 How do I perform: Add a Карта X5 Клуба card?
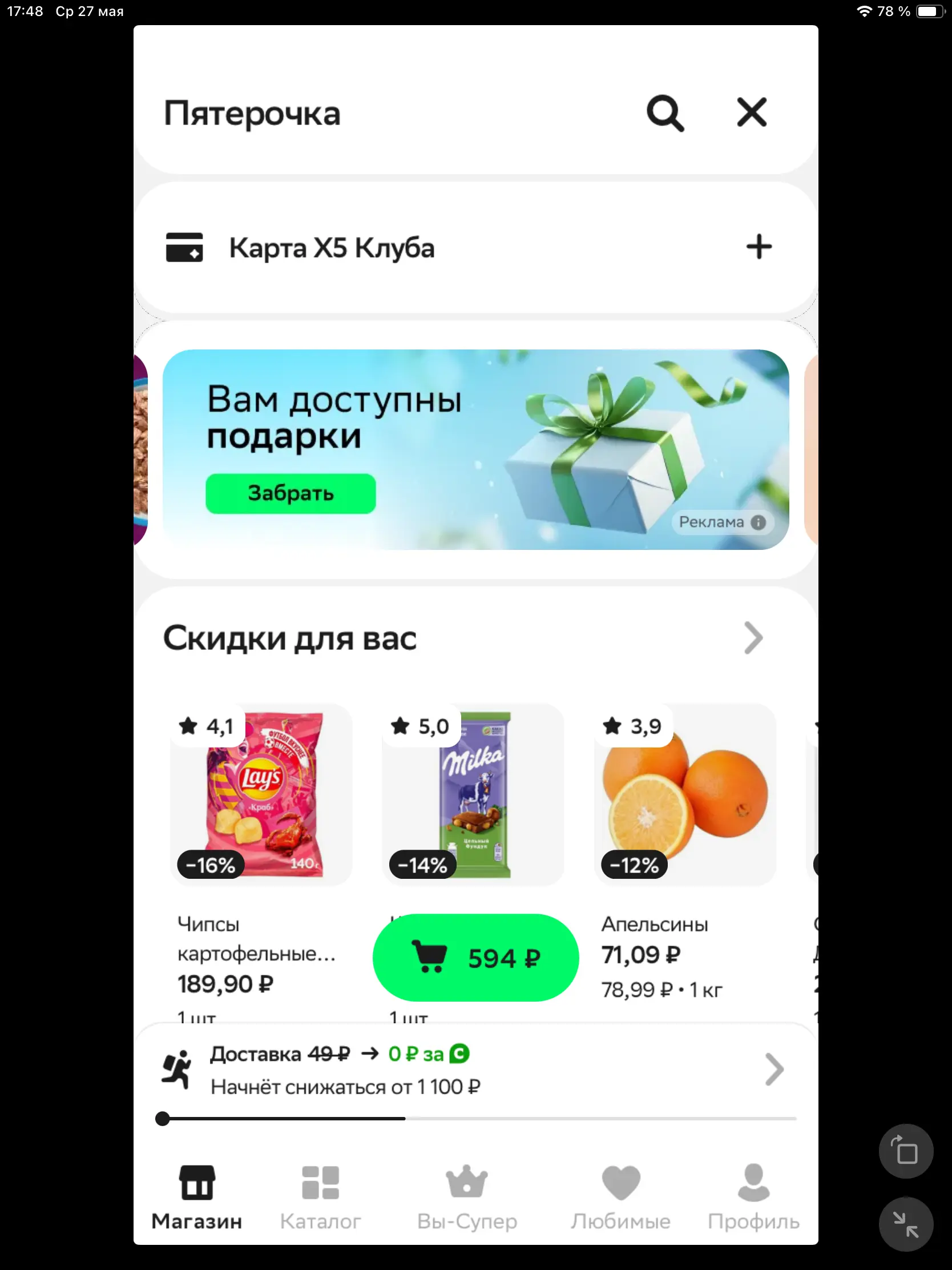coord(759,247)
